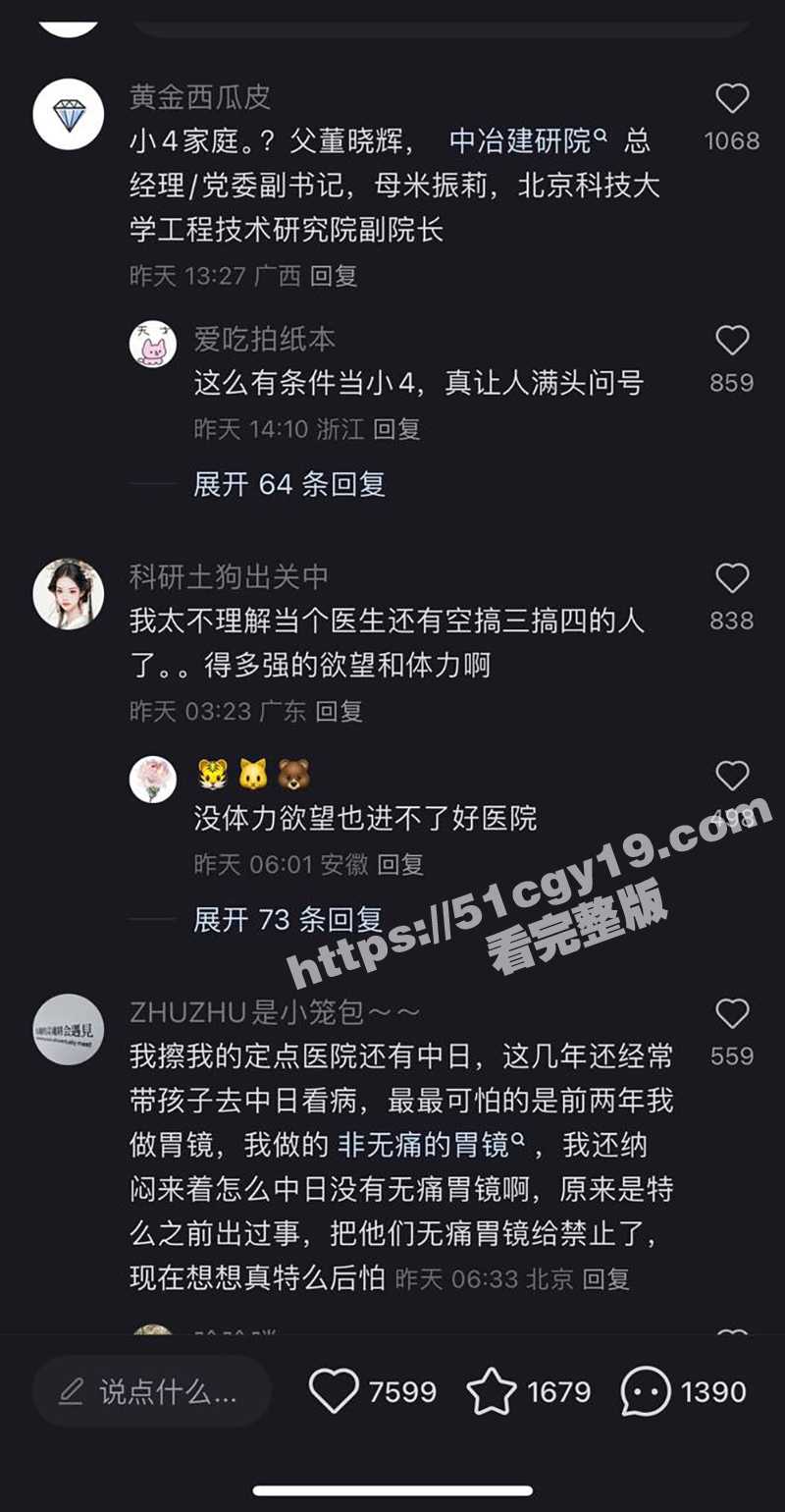Reply to 爱吃拍纸本's comment

(x=396, y=429)
